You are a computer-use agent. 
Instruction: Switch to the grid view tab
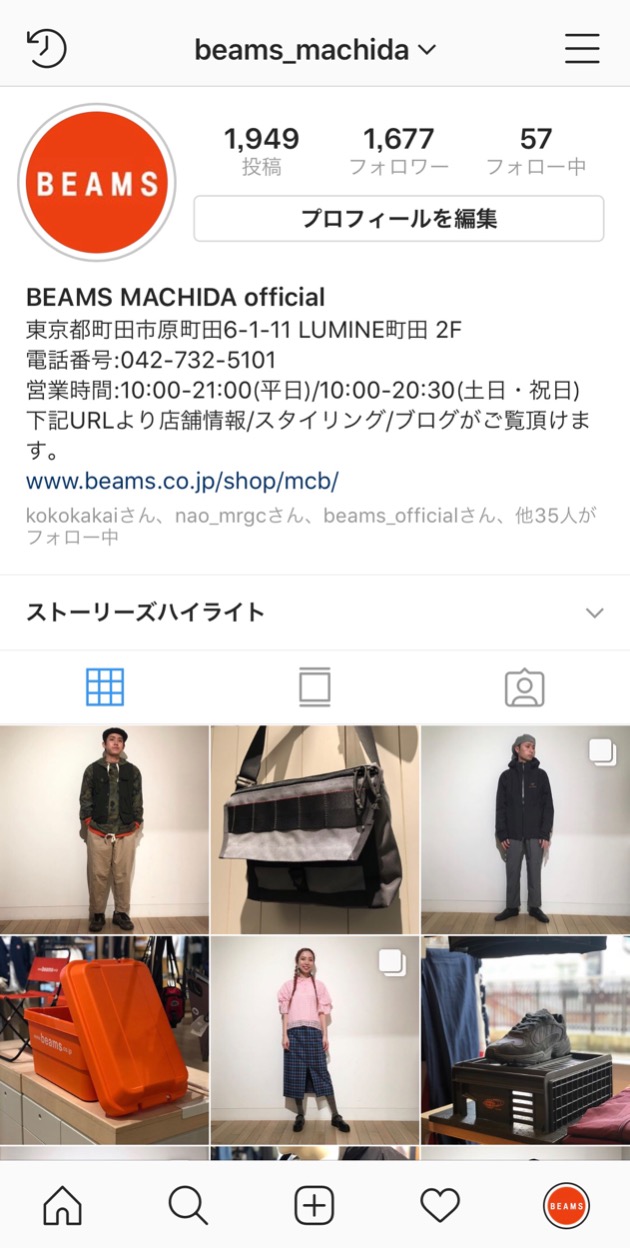pos(105,687)
